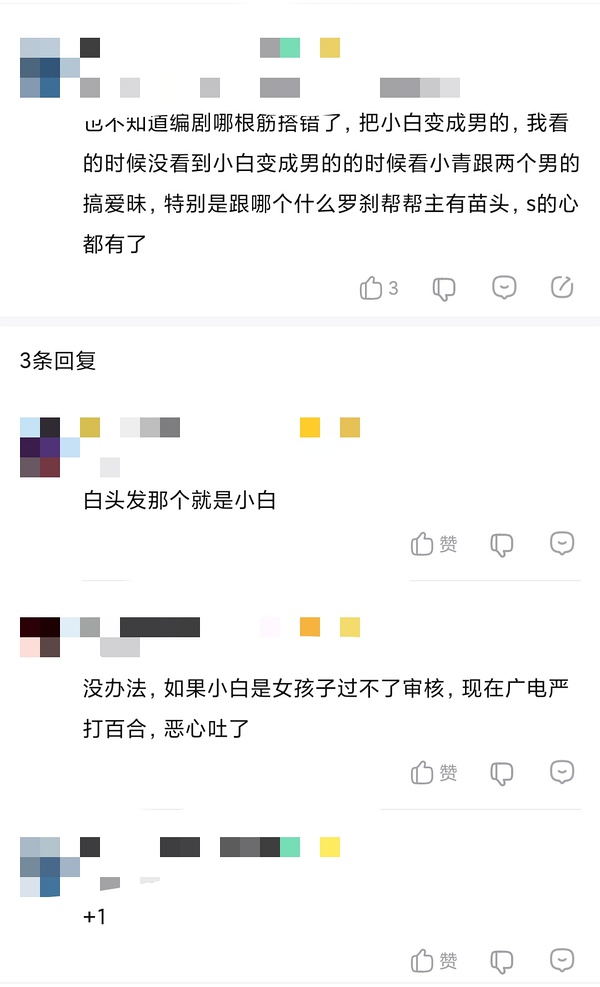This screenshot has height=987, width=600.
Task: Open avatar of the 白头发那个就是小白 commenter
Action: coord(40,447)
